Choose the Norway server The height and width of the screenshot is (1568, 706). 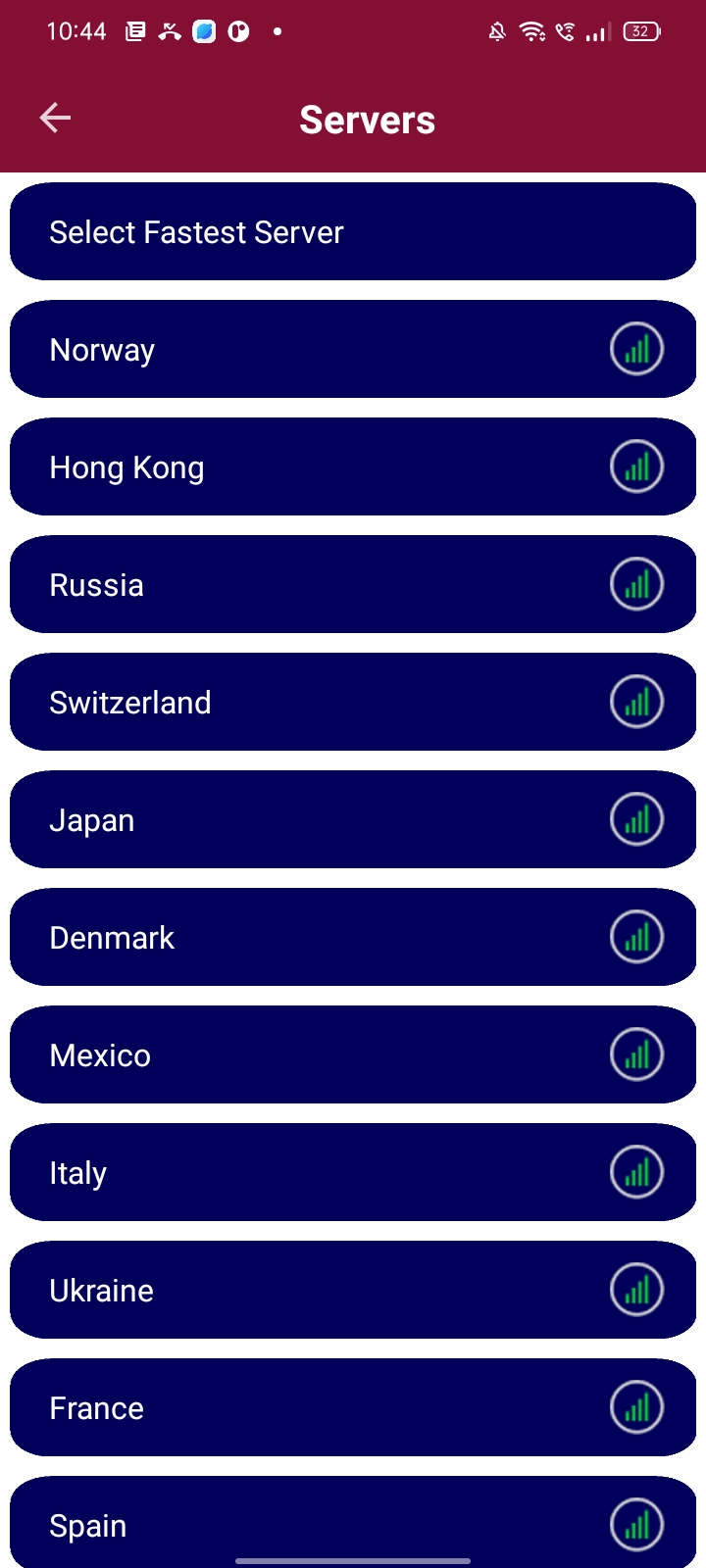click(353, 350)
